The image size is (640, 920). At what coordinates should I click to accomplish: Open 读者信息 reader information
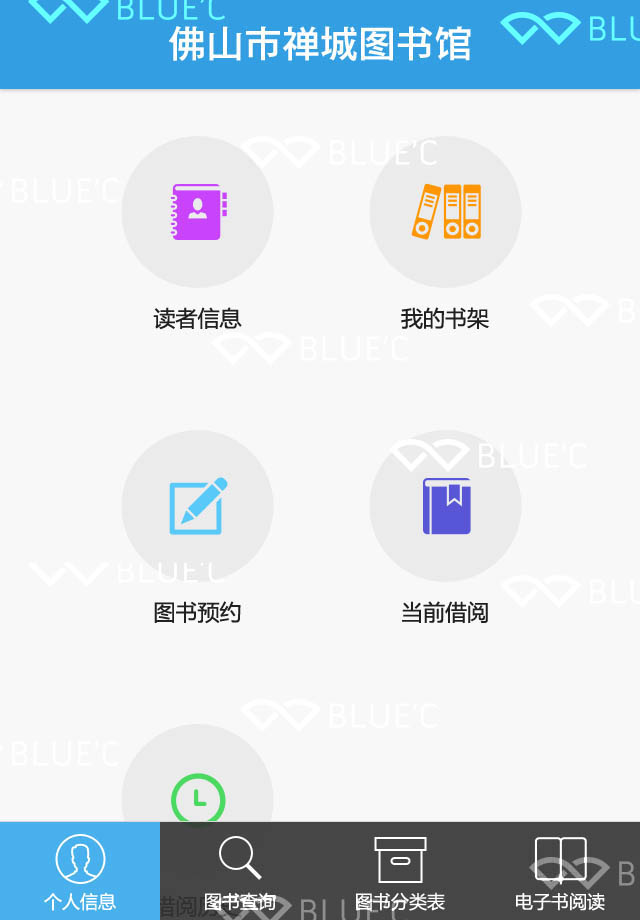click(x=197, y=212)
